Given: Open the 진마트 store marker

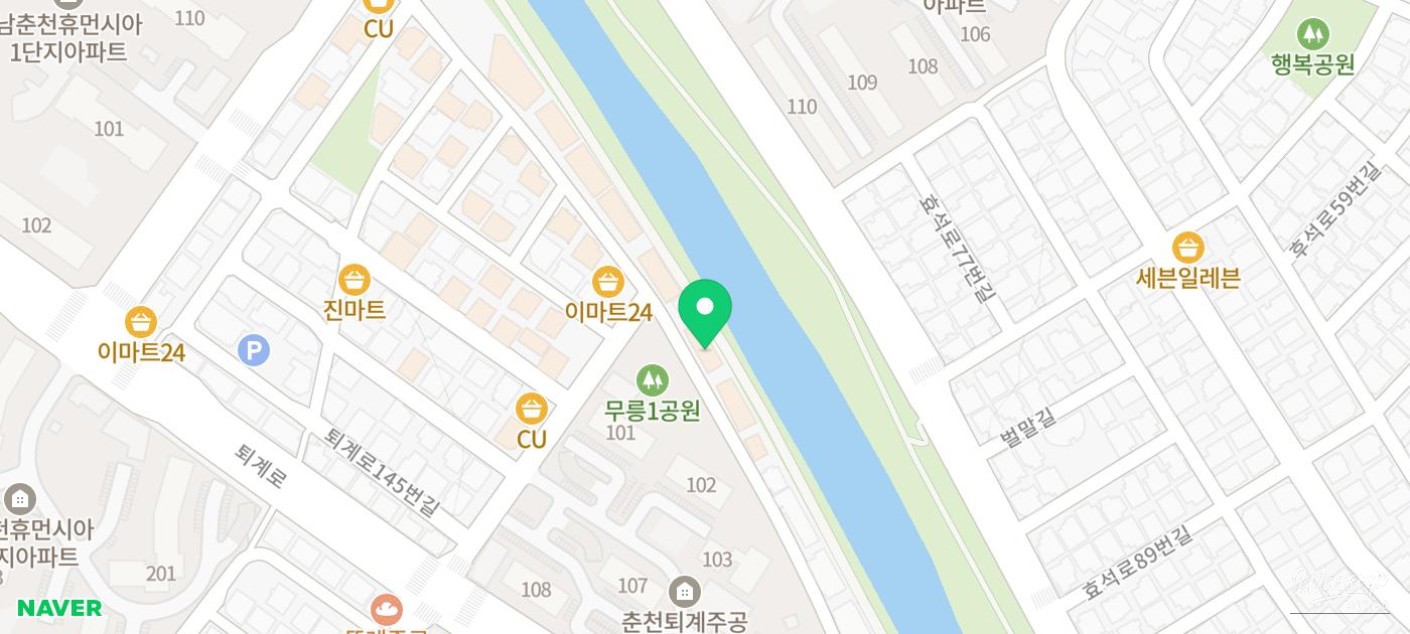Looking at the screenshot, I should pyautogui.click(x=354, y=280).
